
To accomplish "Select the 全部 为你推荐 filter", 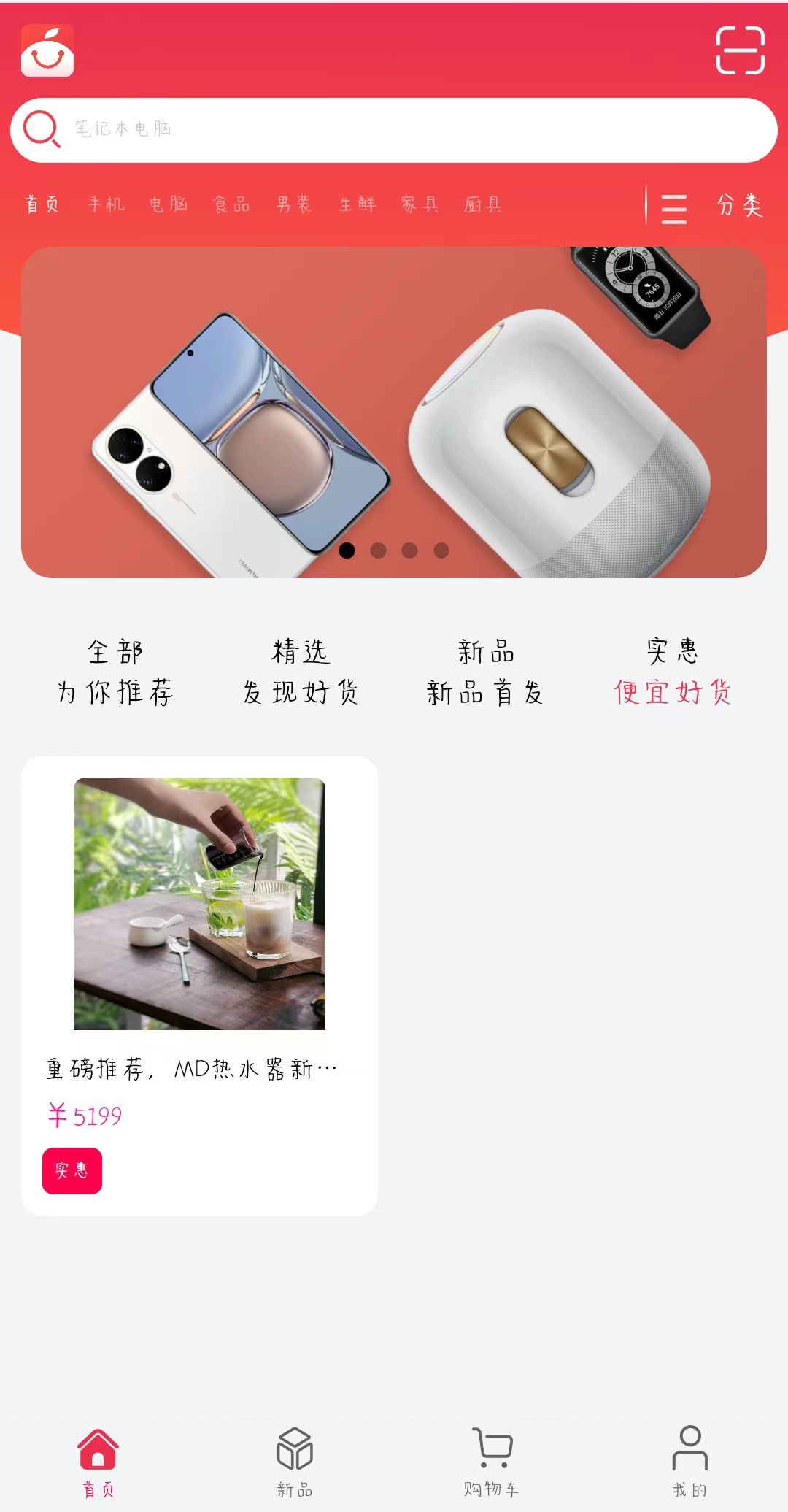I will [x=115, y=672].
